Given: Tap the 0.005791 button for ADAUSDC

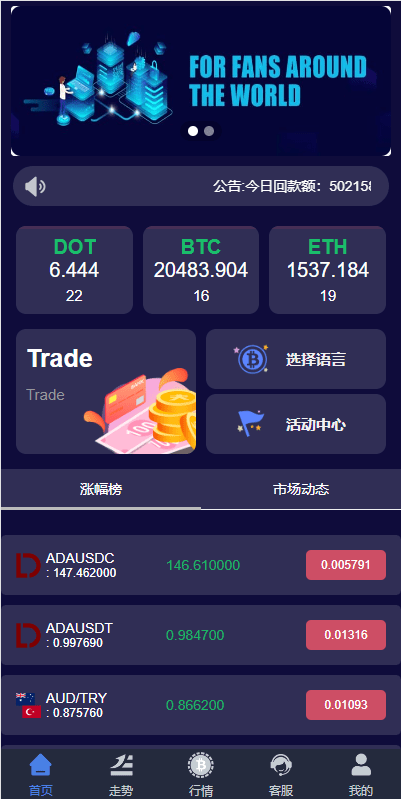Looking at the screenshot, I should point(345,565).
